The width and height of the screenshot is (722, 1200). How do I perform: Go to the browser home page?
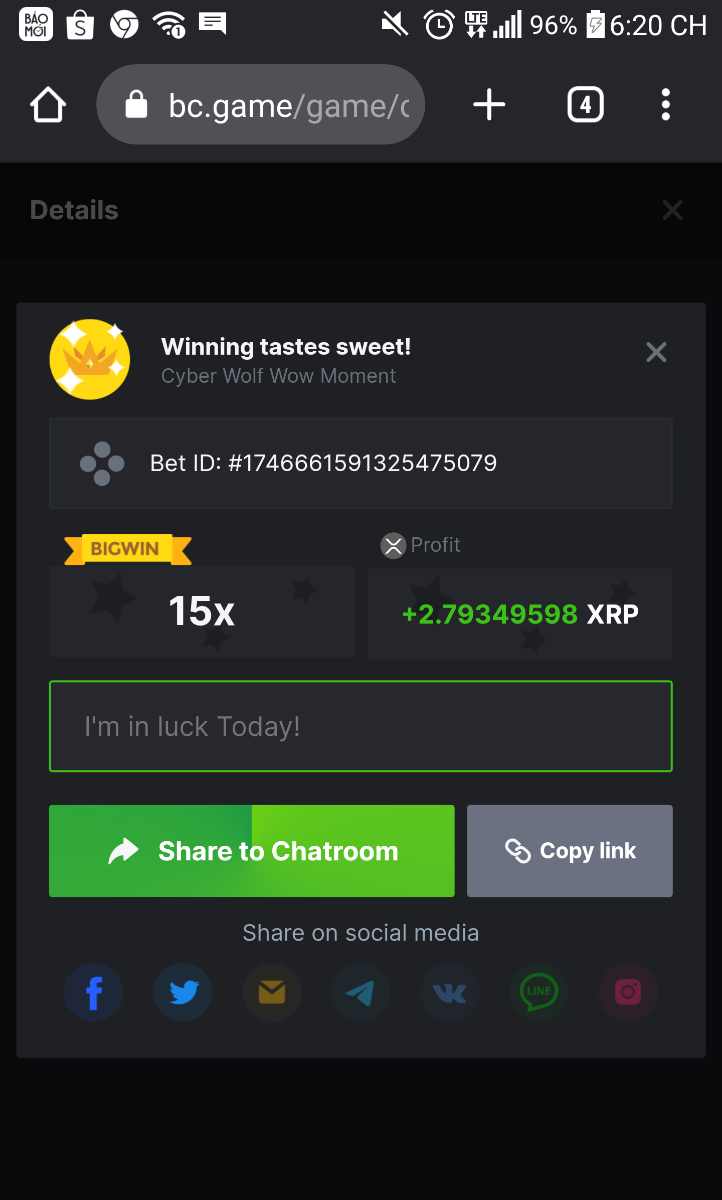(48, 105)
